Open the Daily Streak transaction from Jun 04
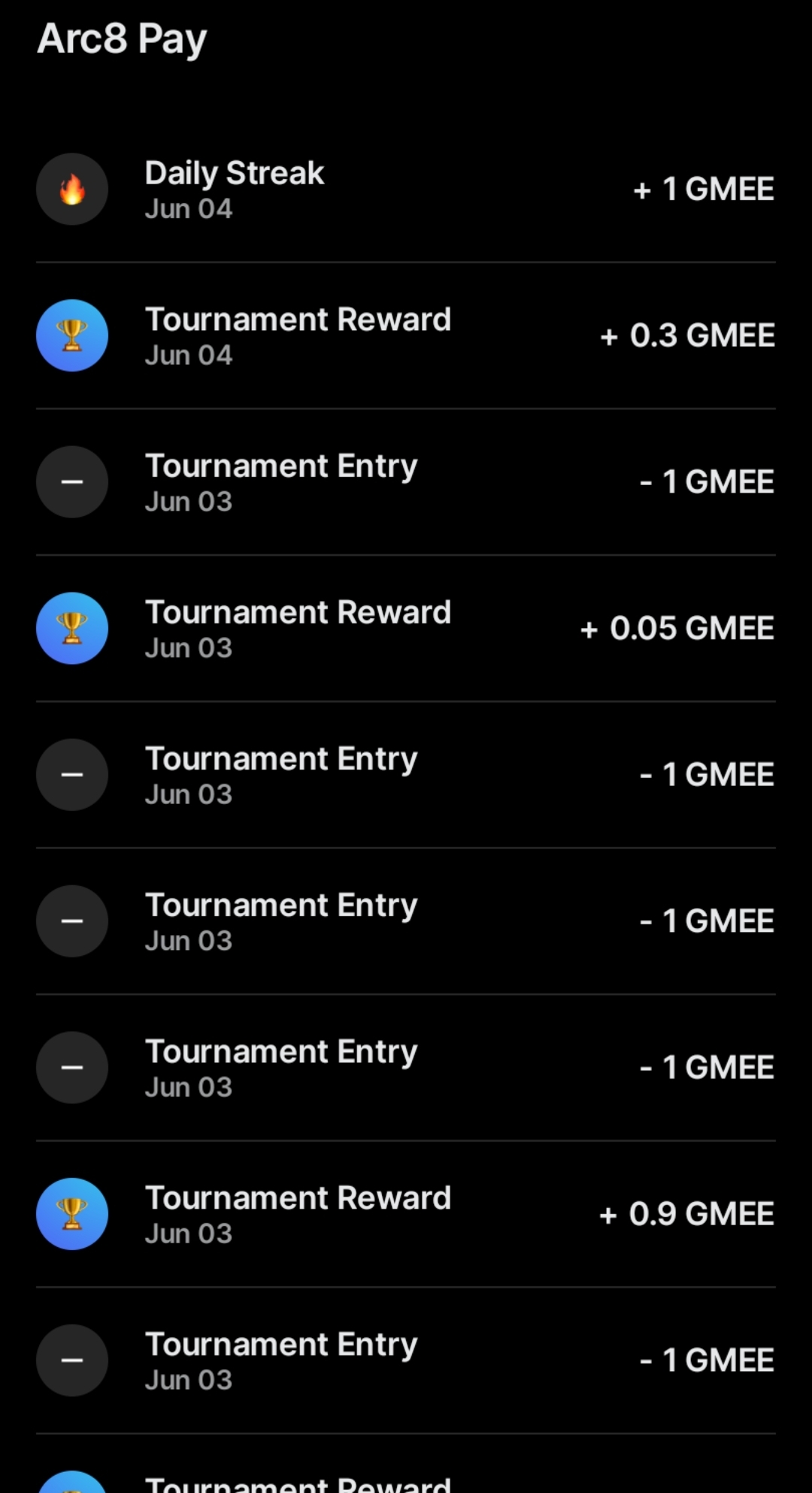812x1493 pixels. pos(406,189)
